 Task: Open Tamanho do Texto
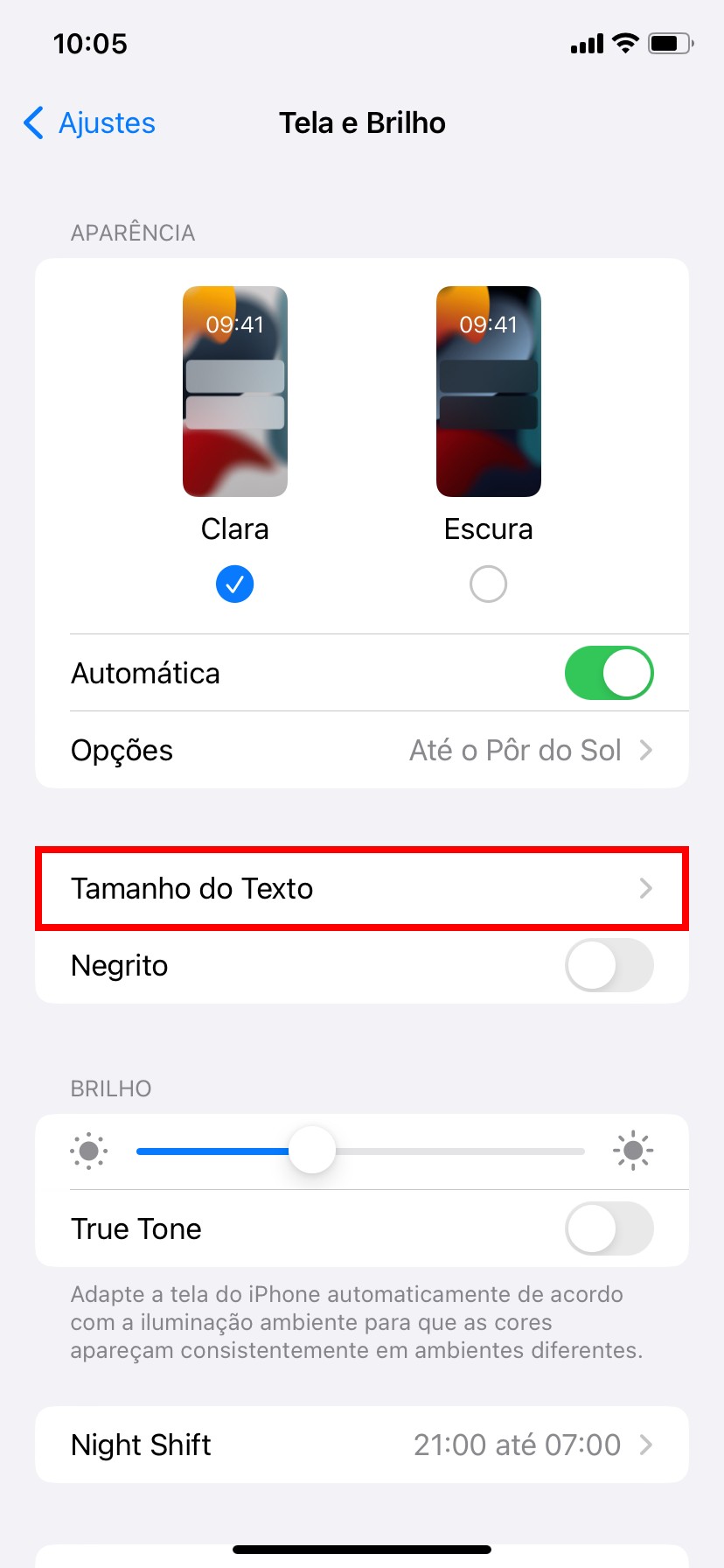(361, 888)
